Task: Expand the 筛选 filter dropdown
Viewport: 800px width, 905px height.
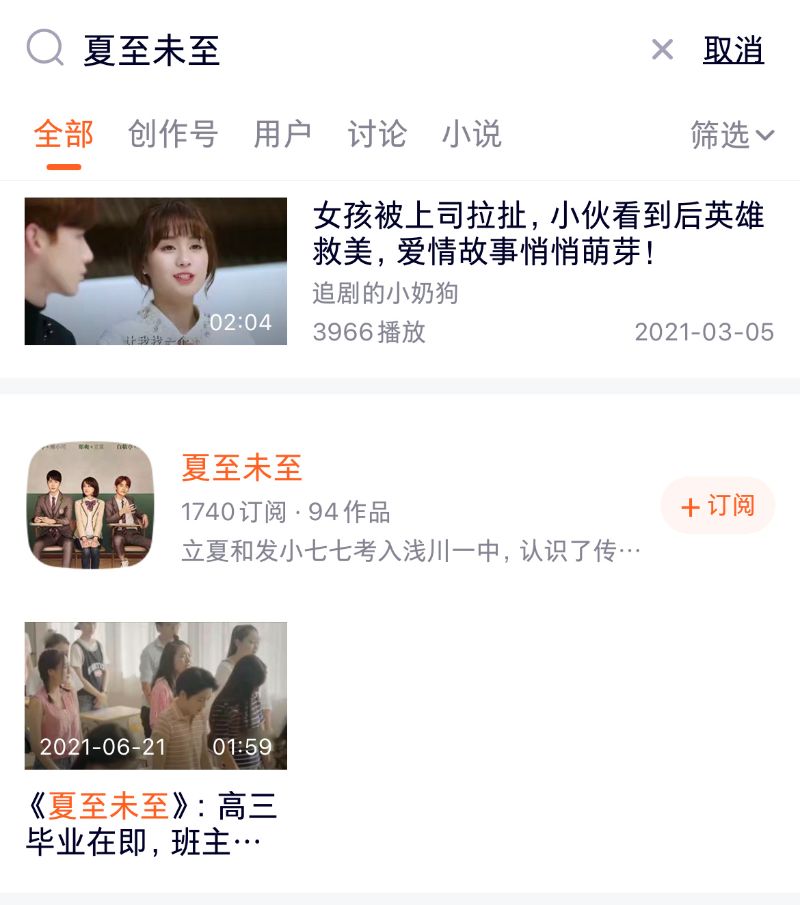Action: (x=732, y=134)
